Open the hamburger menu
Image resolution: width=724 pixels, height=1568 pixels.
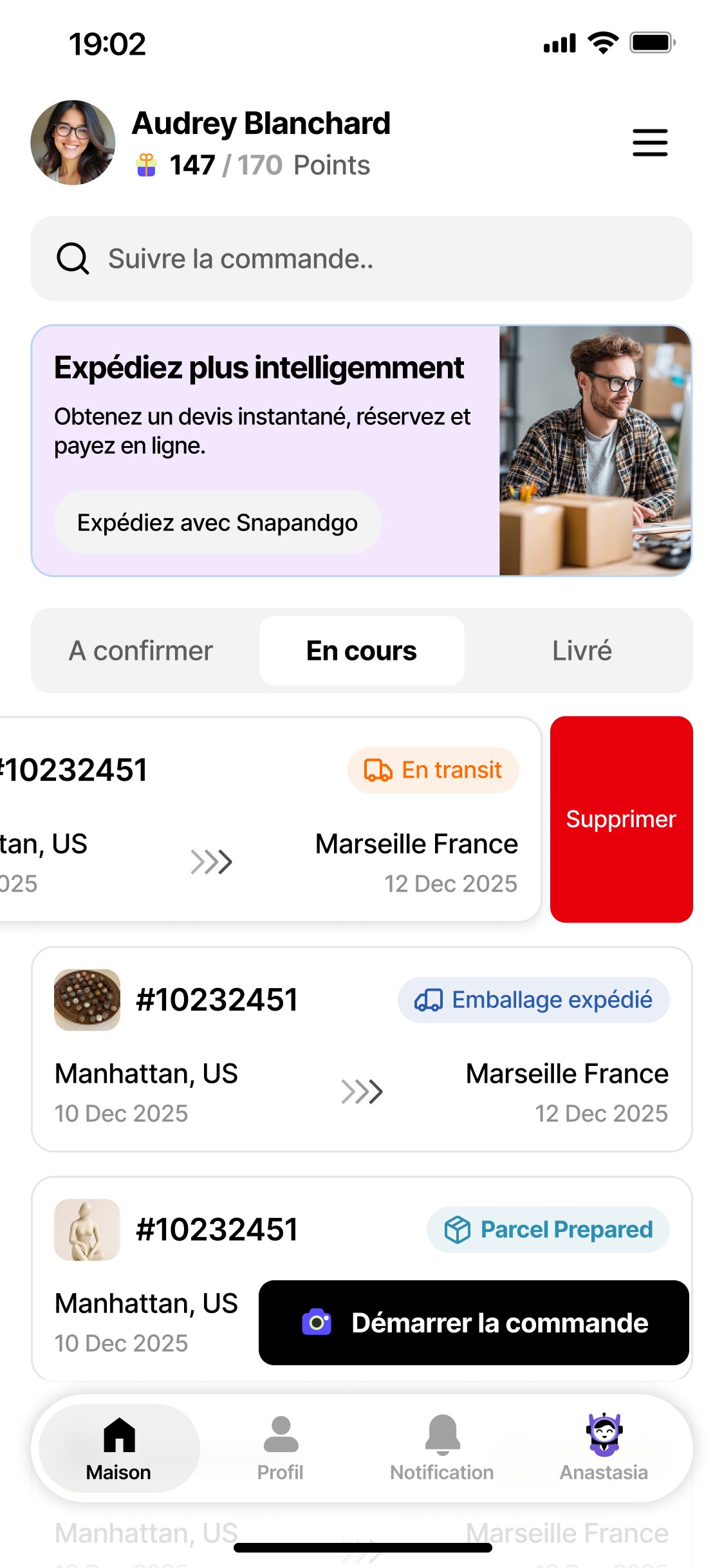(649, 143)
